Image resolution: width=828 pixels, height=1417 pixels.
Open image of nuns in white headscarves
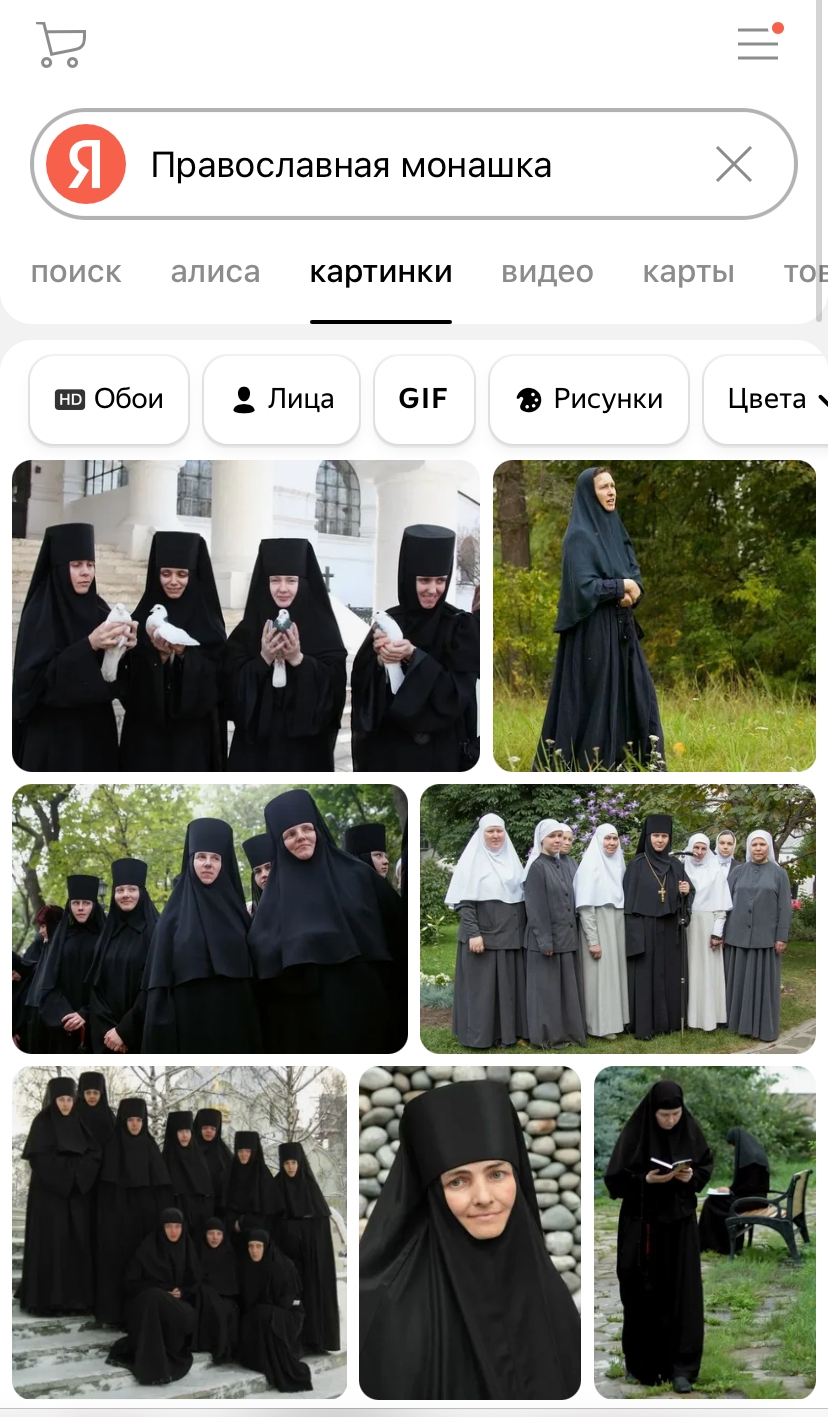pos(618,919)
